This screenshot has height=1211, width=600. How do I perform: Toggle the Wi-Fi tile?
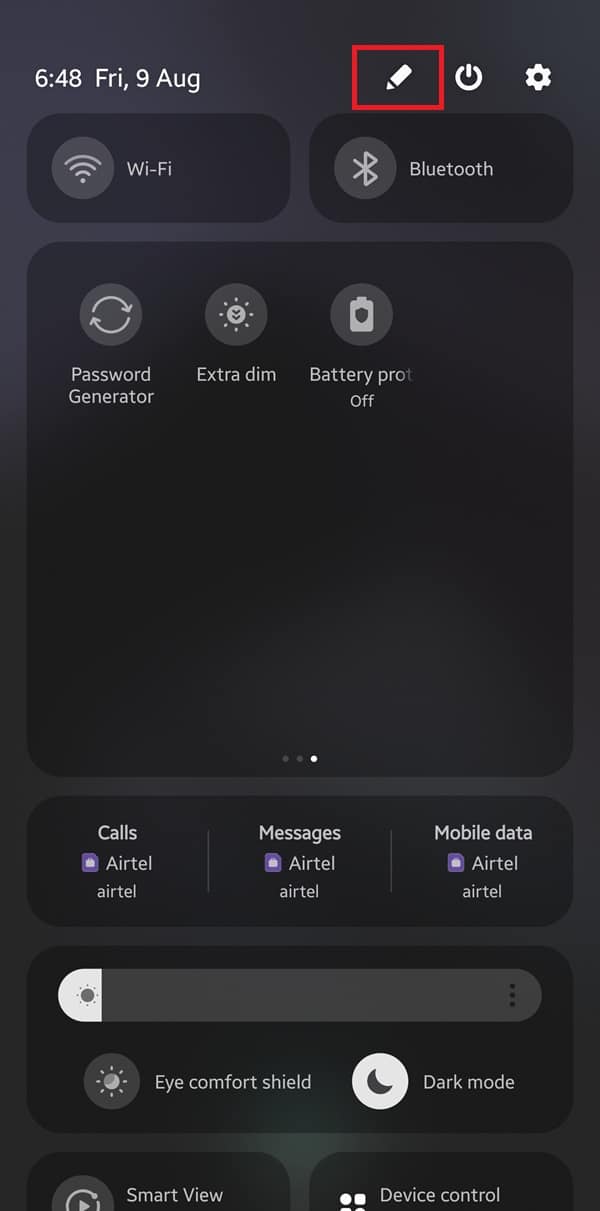point(158,168)
